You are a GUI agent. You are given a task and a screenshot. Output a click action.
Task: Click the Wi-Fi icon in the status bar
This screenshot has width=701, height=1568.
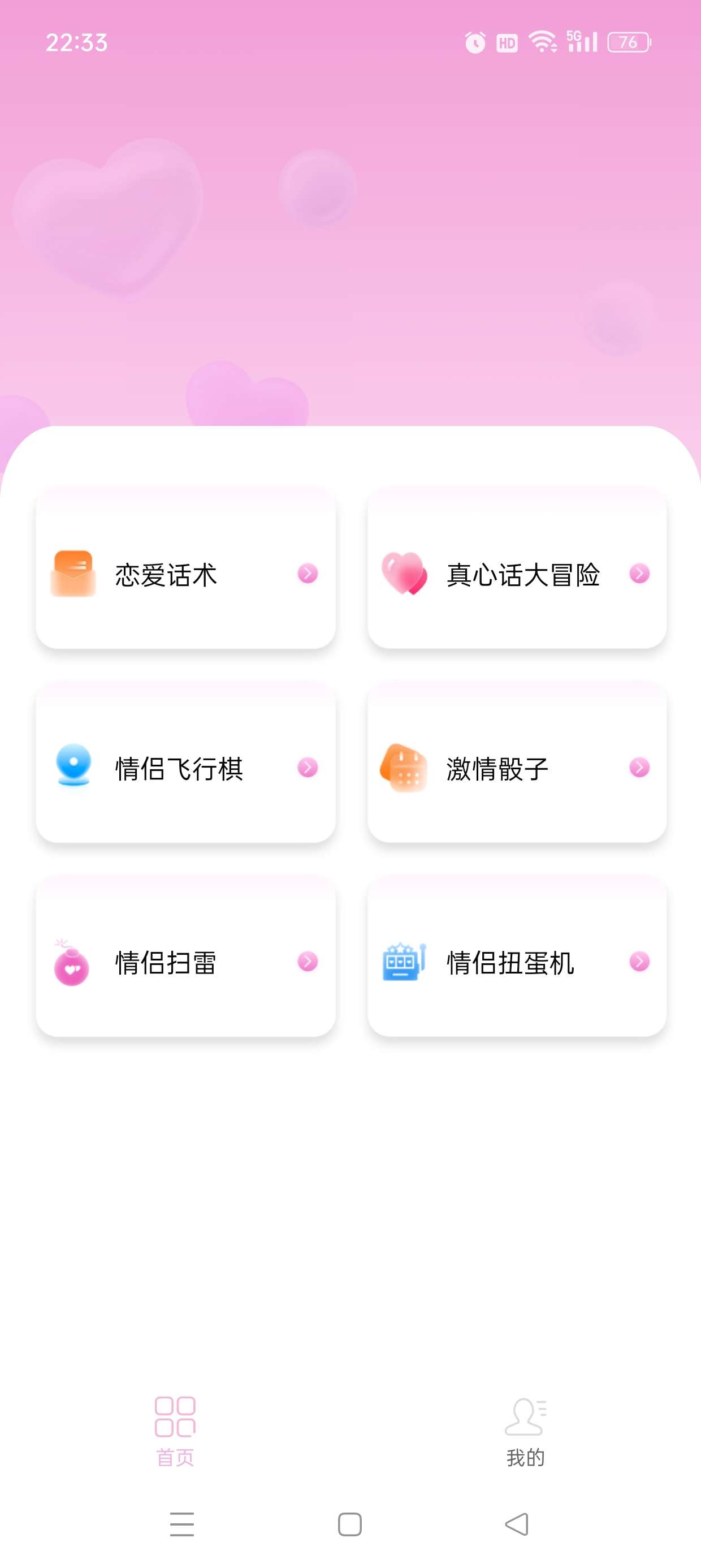coord(542,42)
